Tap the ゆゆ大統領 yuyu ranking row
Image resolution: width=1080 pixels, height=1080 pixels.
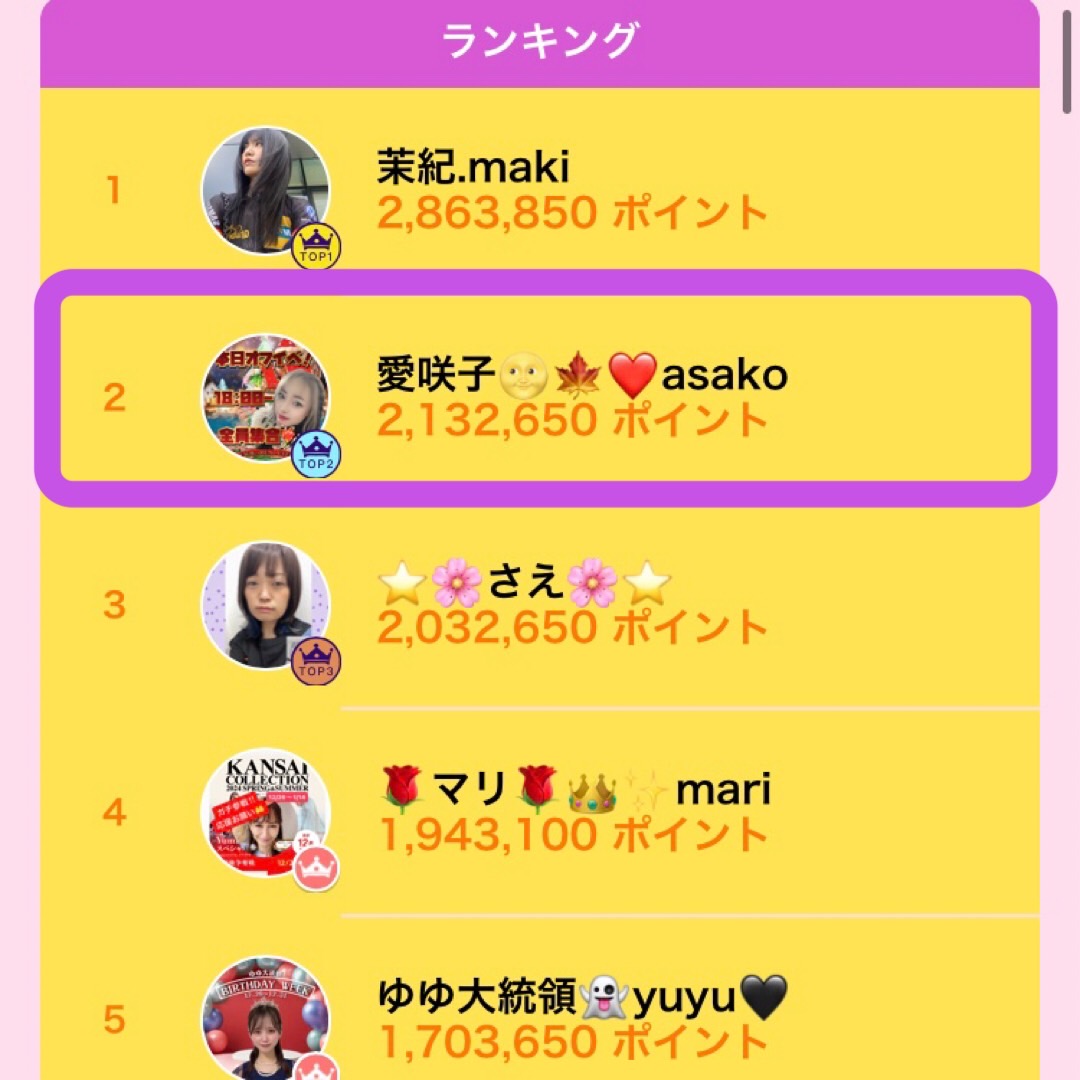click(x=540, y=1018)
